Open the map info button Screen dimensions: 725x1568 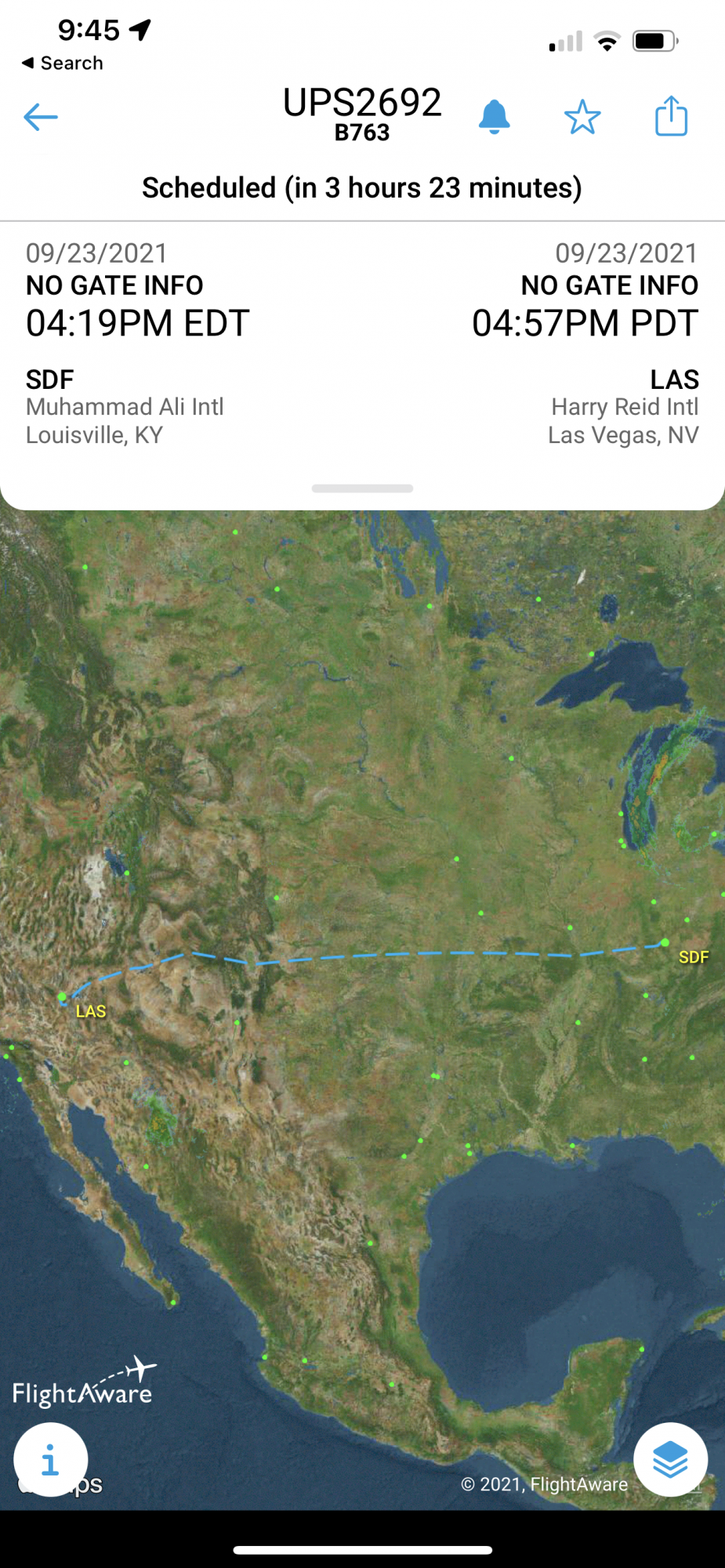coord(50,1460)
